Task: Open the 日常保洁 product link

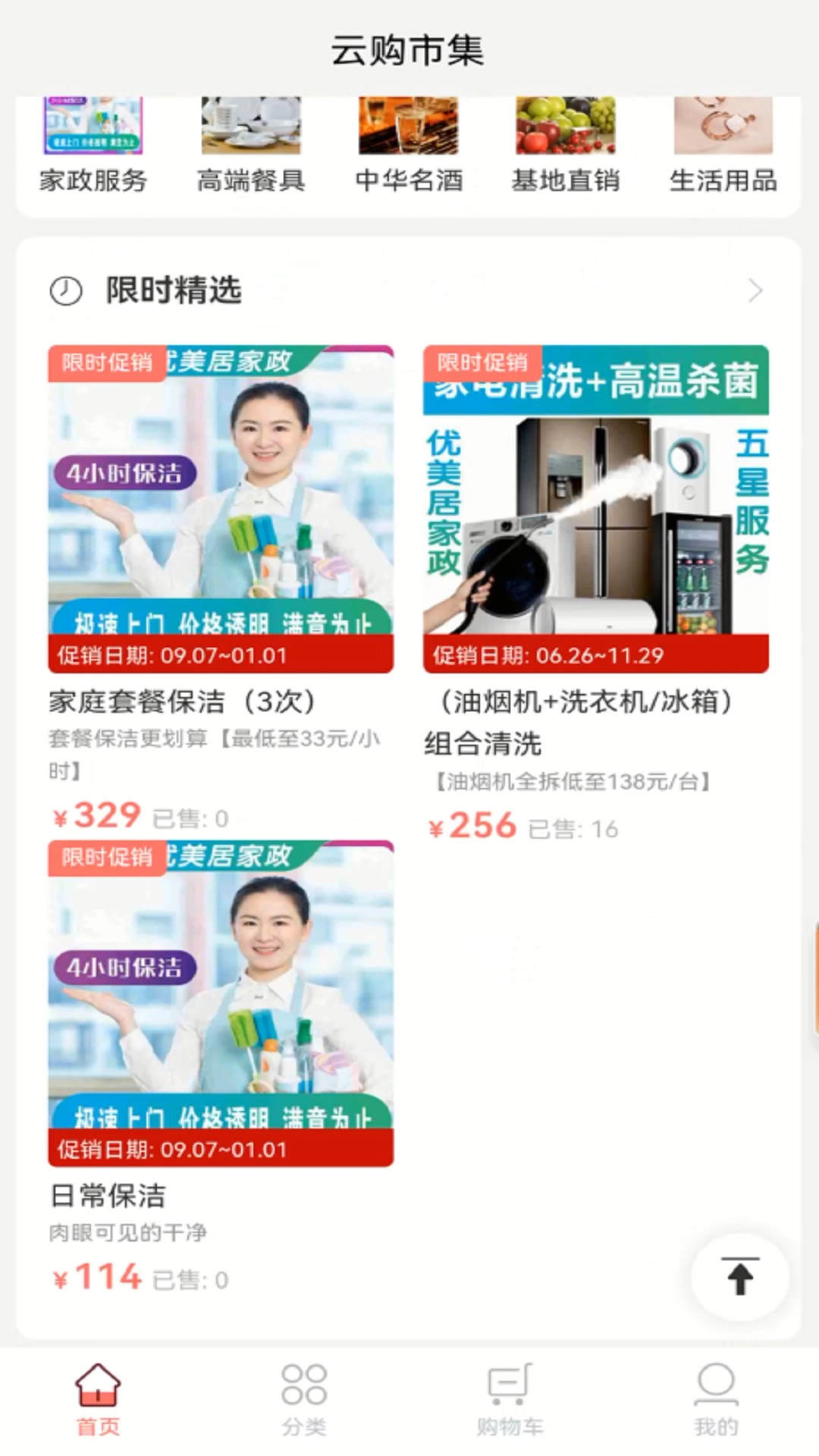Action: [107, 1197]
